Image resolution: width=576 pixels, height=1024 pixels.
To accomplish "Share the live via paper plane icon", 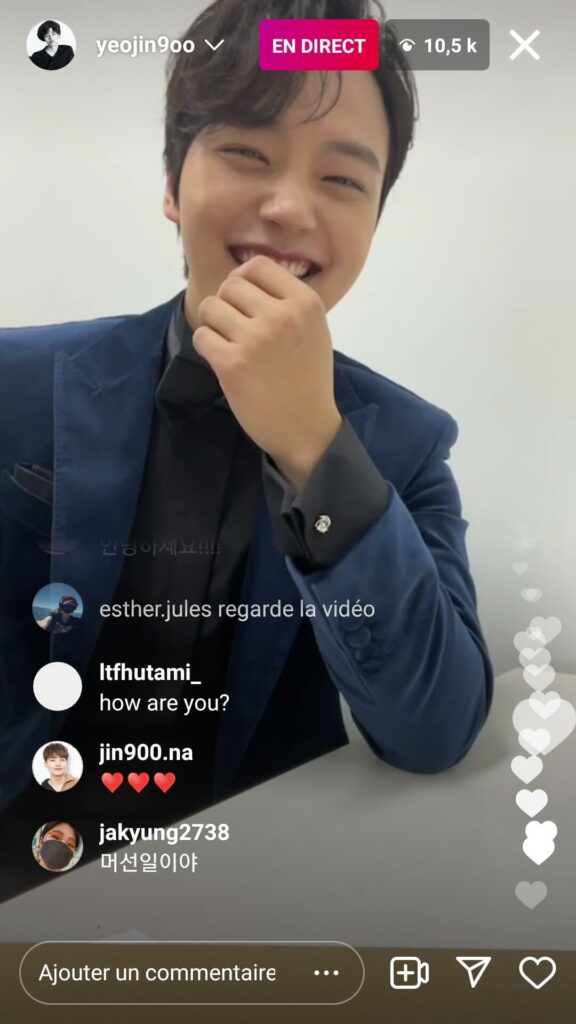I will (x=473, y=972).
